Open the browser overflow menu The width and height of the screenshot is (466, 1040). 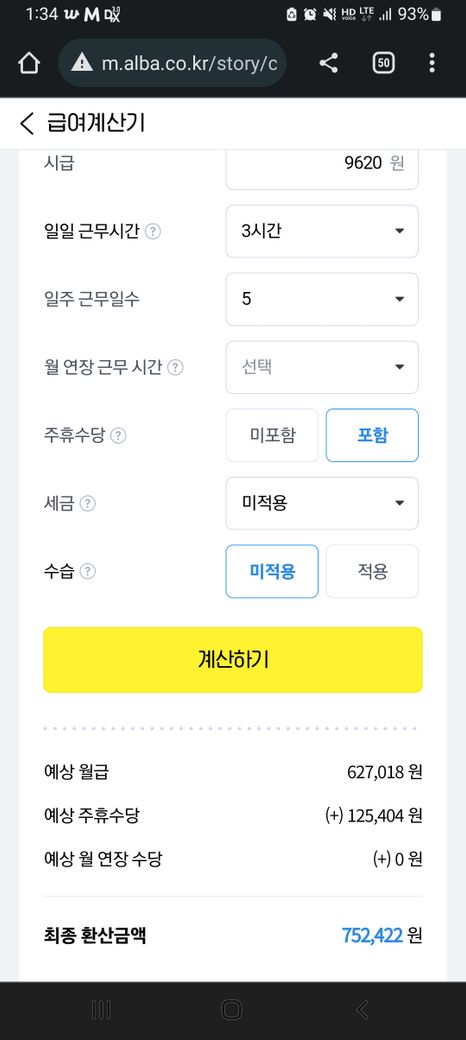[432, 63]
